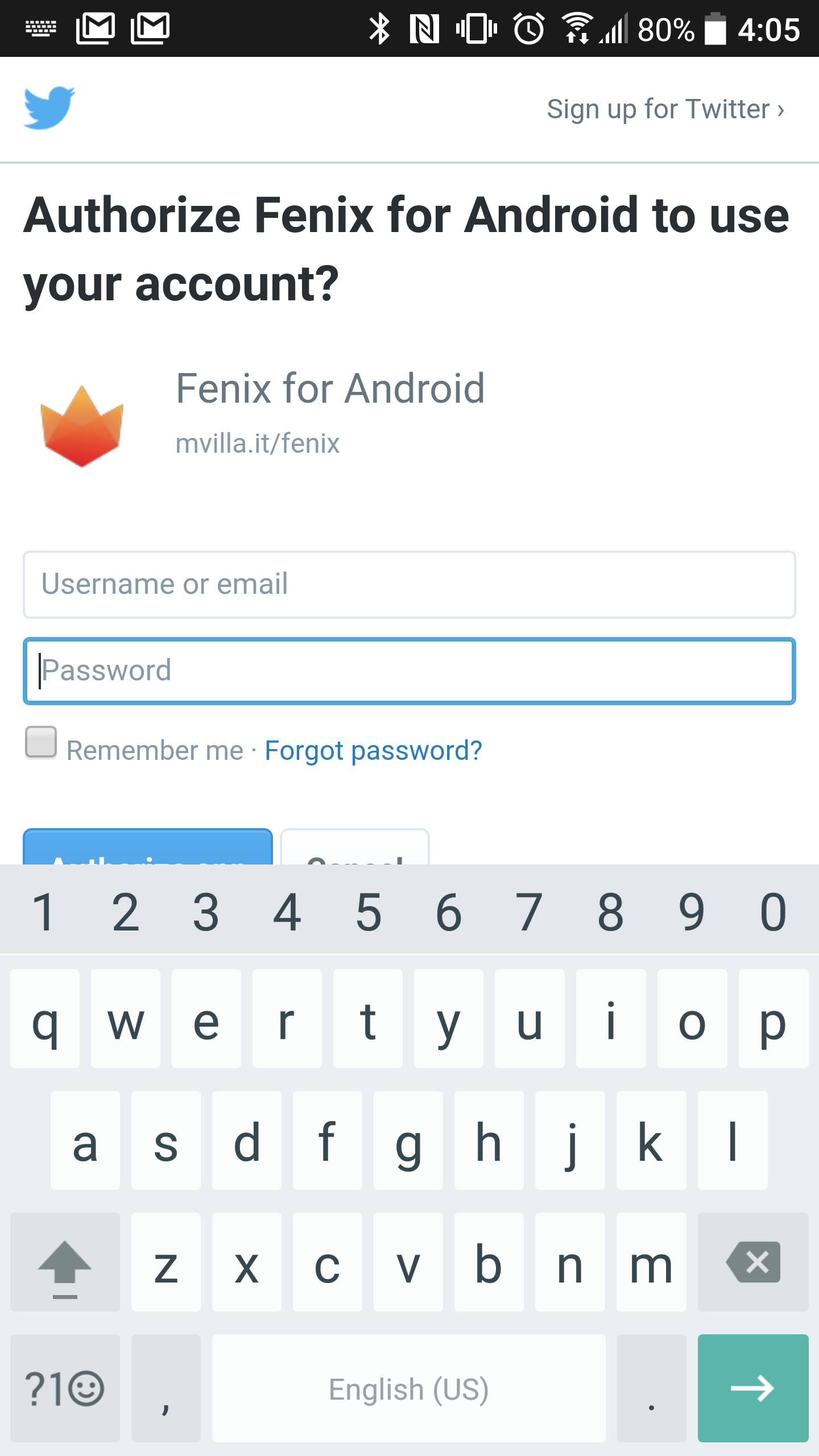Screen dimensions: 819x1456
Task: Tap the backspace key on the keyboard
Action: click(753, 1262)
